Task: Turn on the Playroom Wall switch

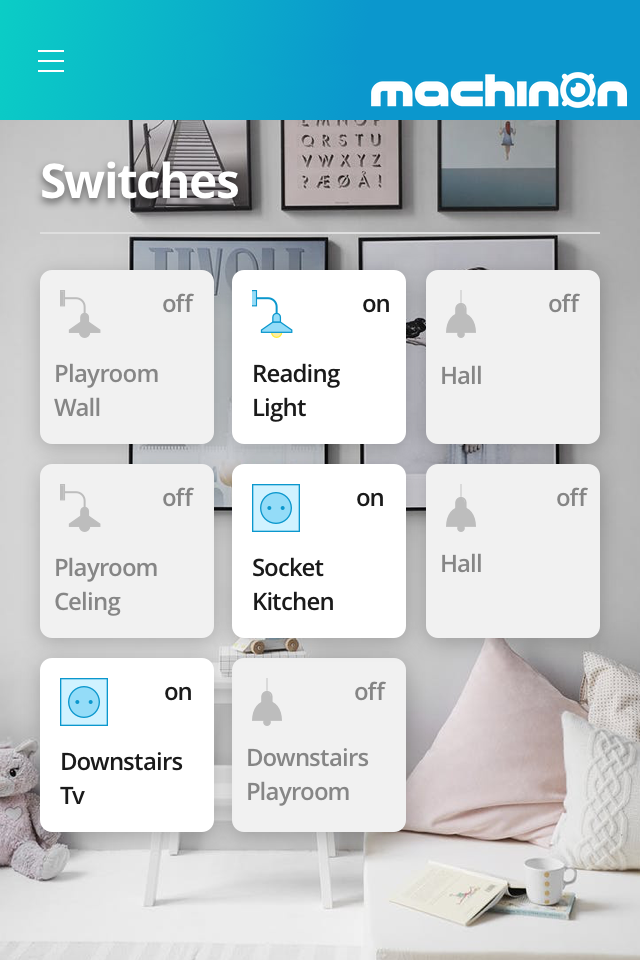Action: coord(127,357)
